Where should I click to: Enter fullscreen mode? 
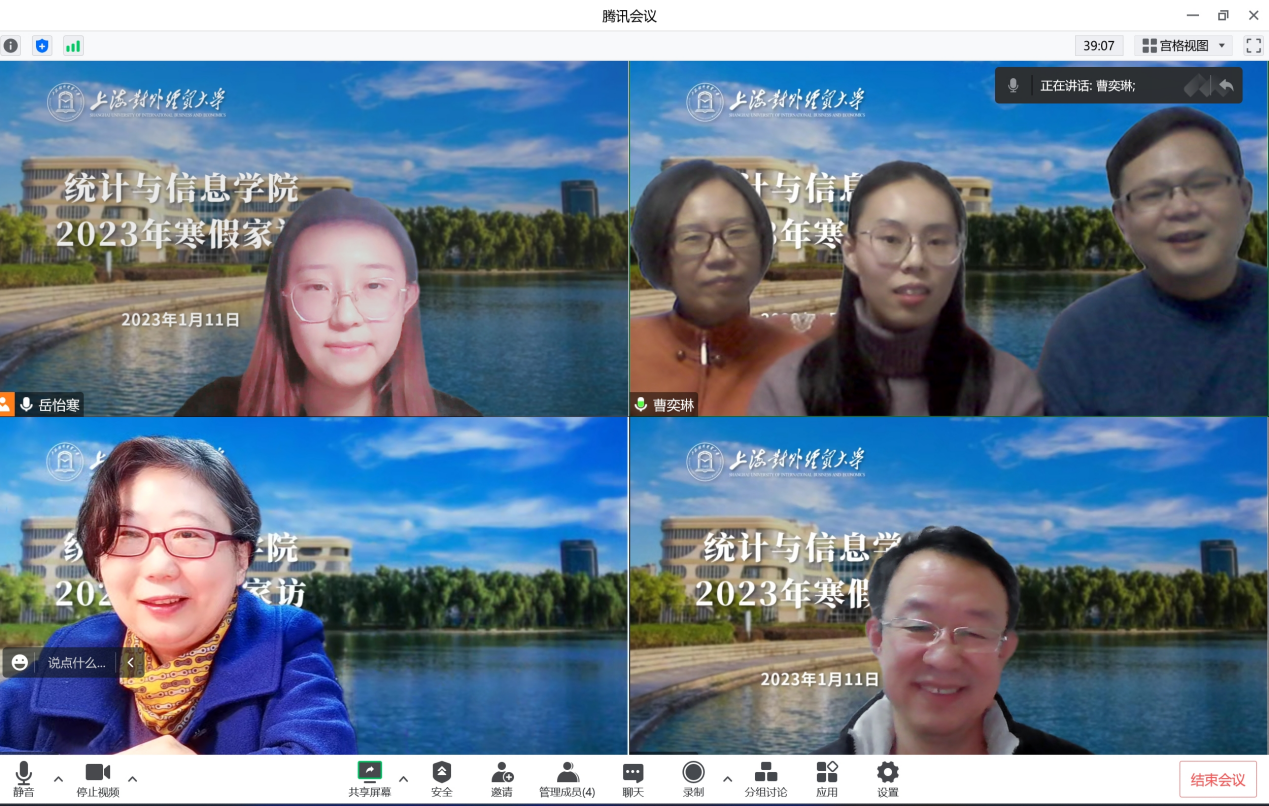click(1253, 46)
